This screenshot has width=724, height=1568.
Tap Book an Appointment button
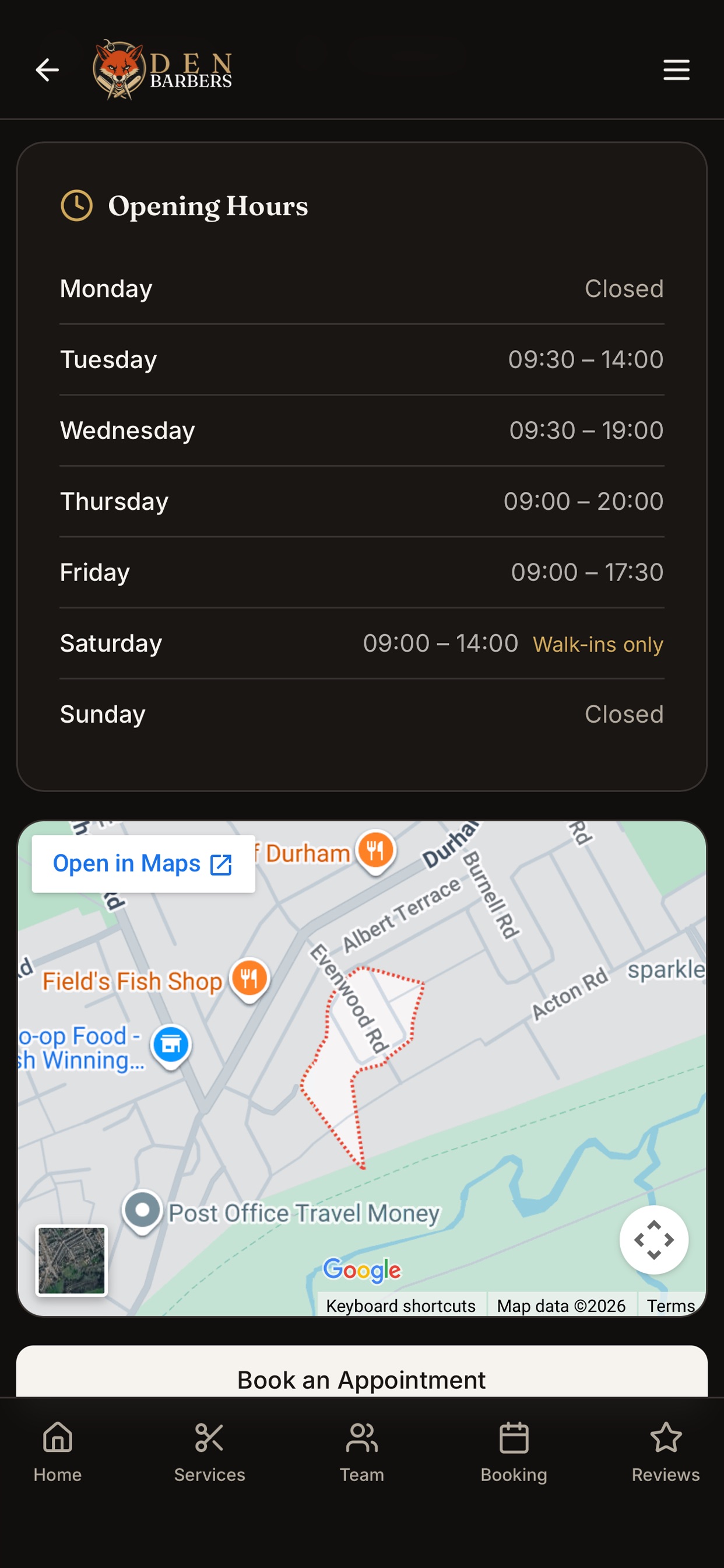point(362,1378)
